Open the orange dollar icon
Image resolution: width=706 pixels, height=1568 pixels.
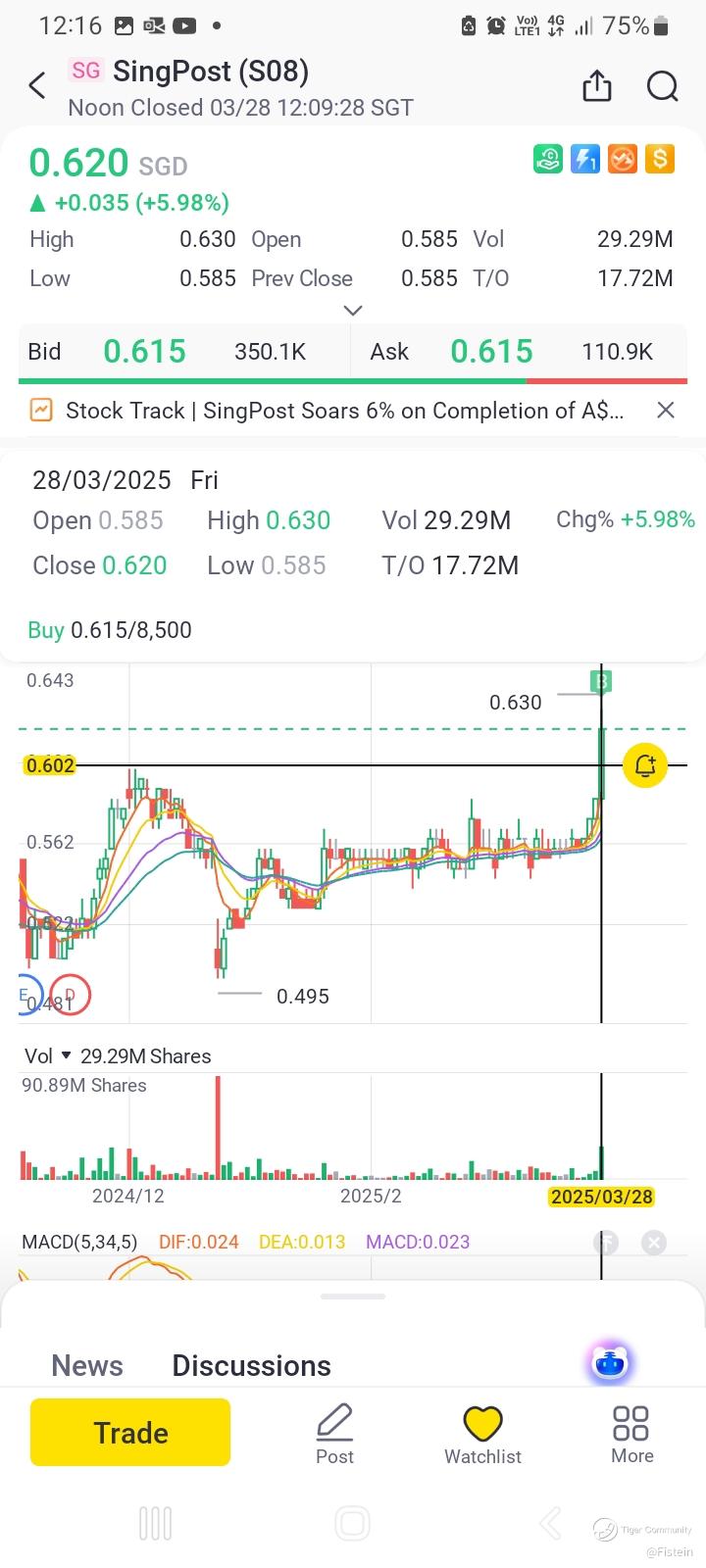point(660,158)
